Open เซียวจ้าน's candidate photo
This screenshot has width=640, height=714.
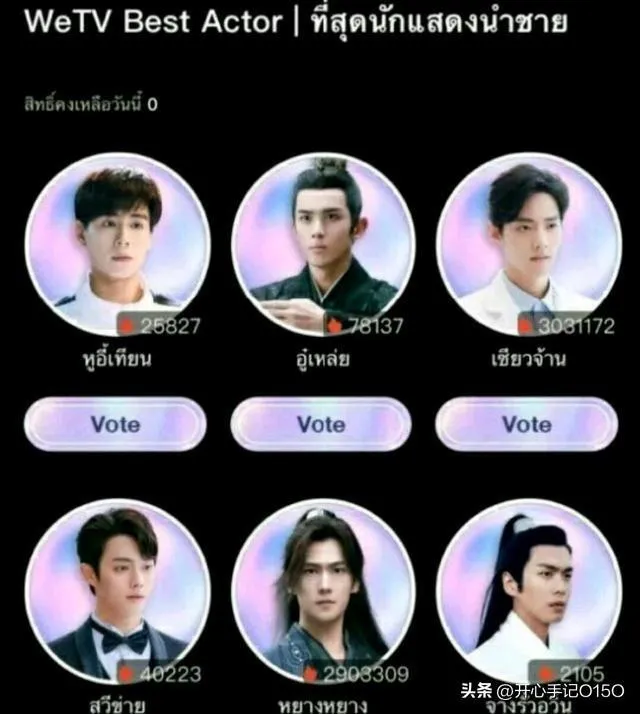529,244
